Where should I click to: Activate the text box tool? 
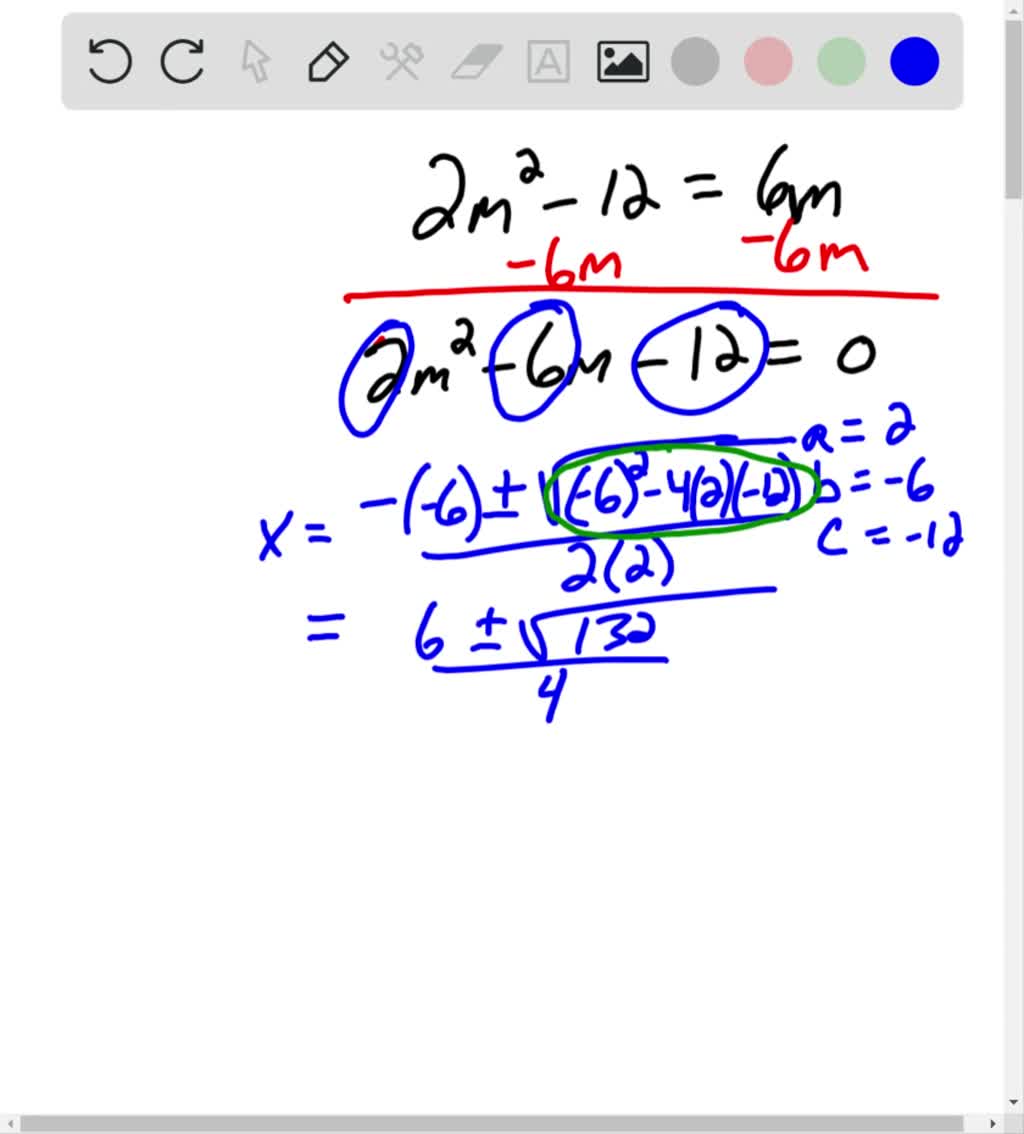(x=548, y=60)
